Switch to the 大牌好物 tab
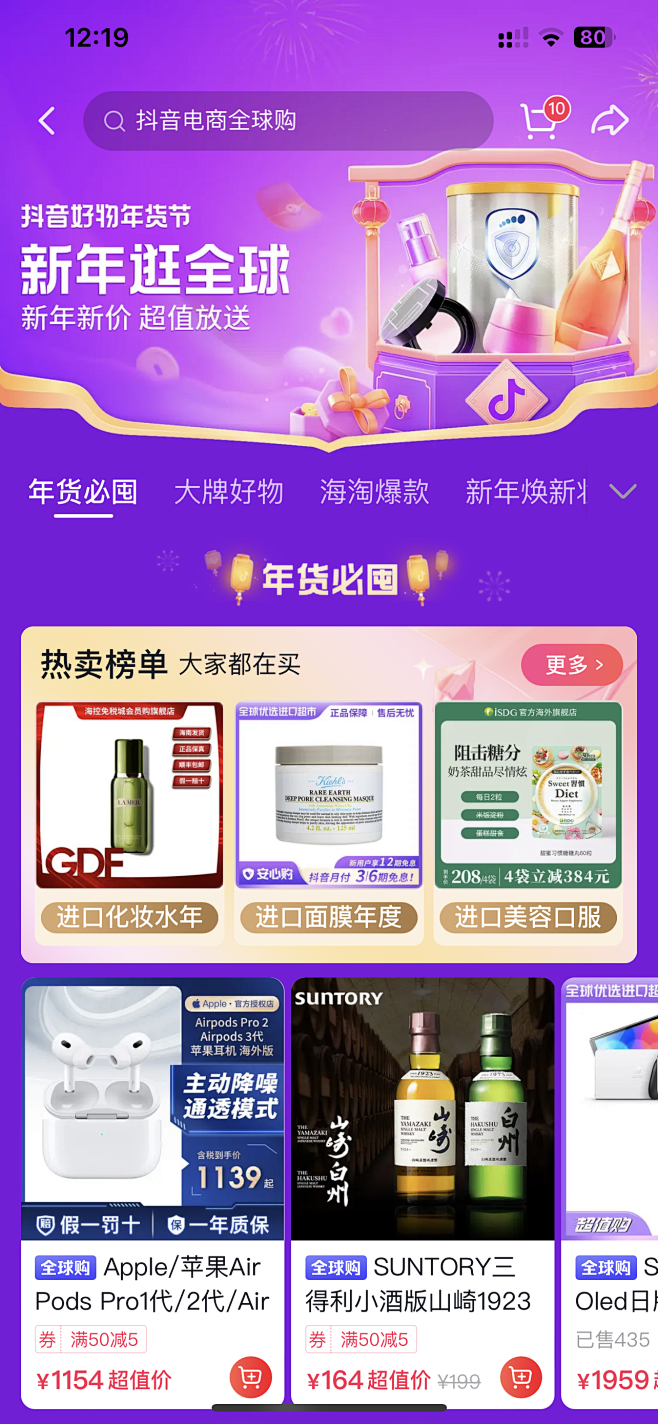Viewport: 658px width, 1424px height. [x=229, y=492]
